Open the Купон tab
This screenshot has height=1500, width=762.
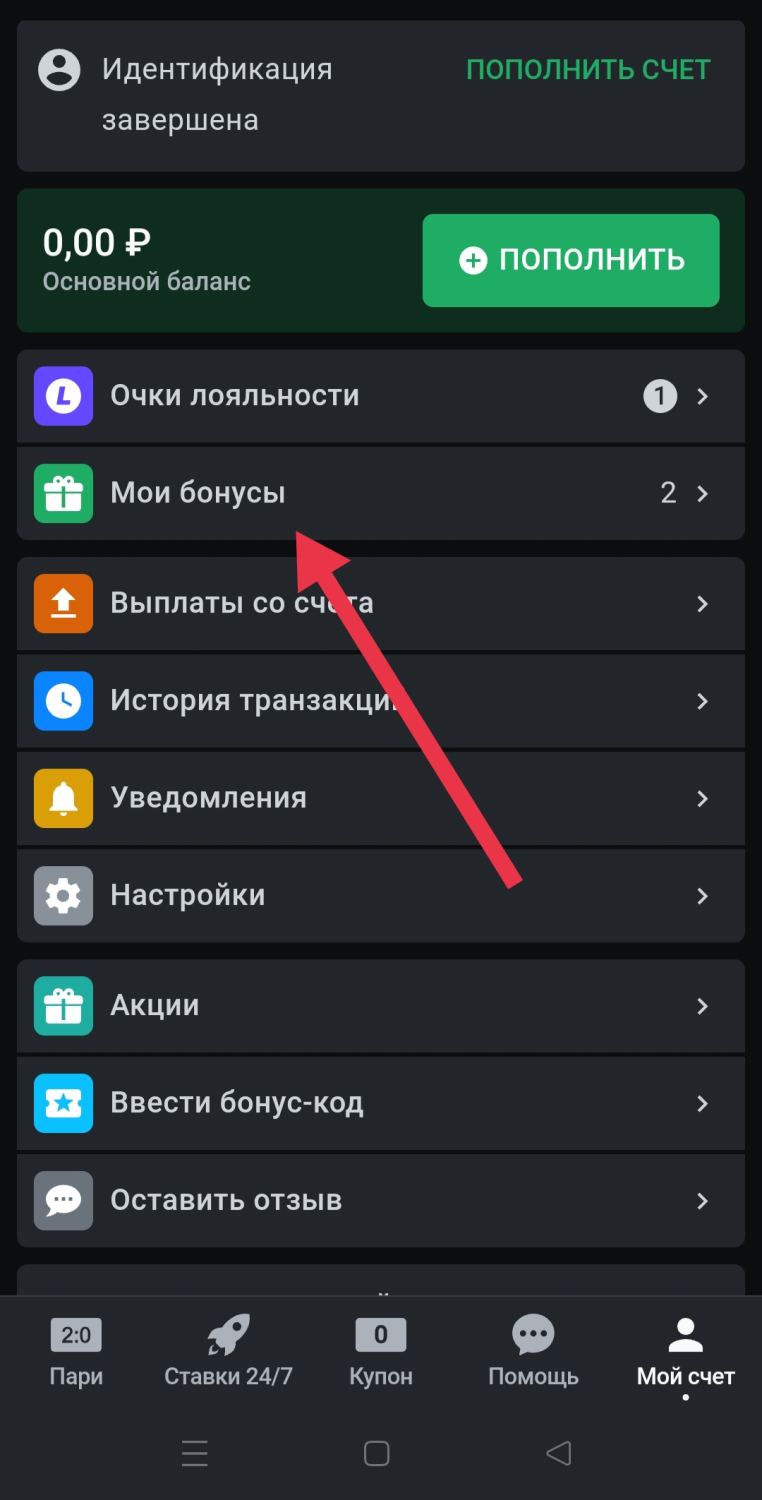point(380,1352)
